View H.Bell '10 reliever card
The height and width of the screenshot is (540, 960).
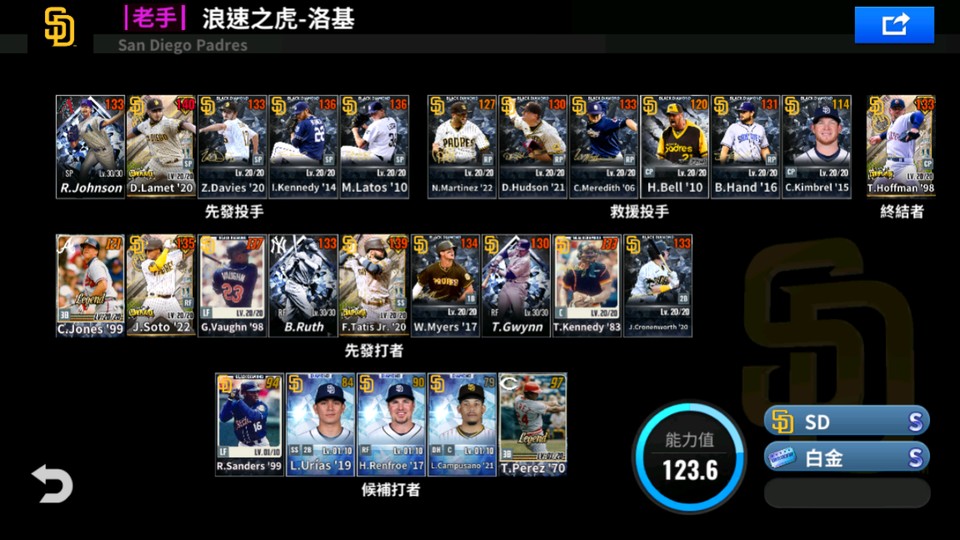click(x=675, y=146)
